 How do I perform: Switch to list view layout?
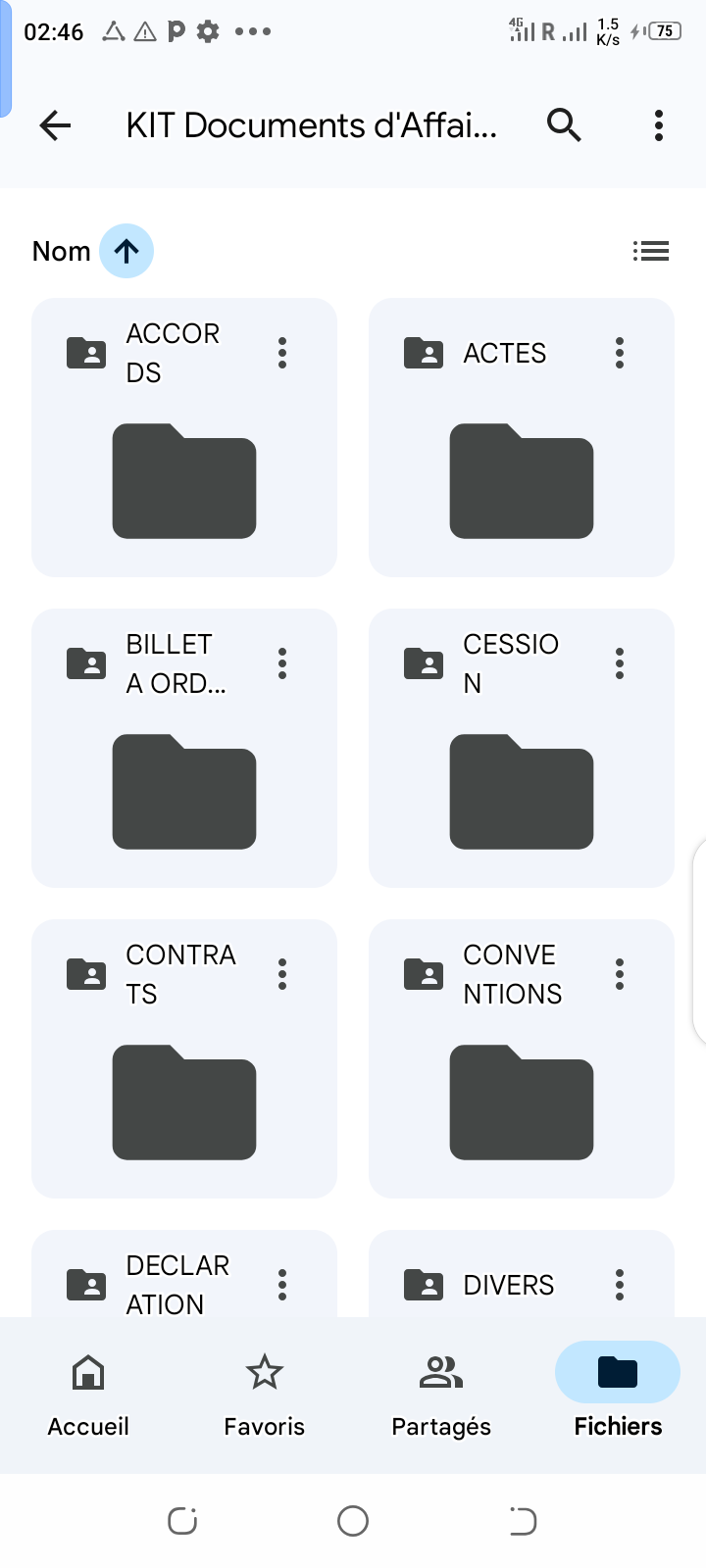coord(651,252)
